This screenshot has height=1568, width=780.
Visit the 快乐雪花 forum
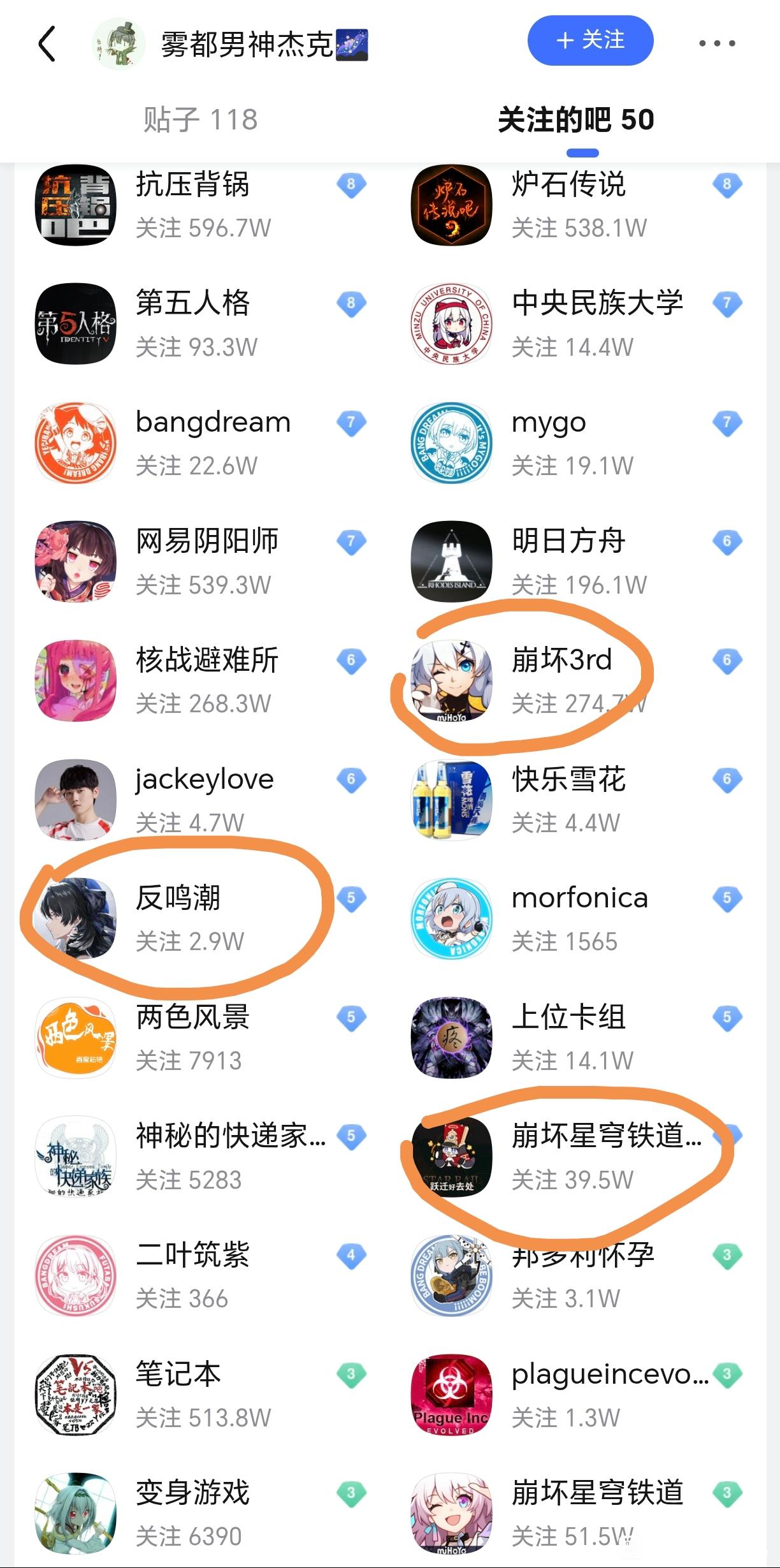point(568,799)
